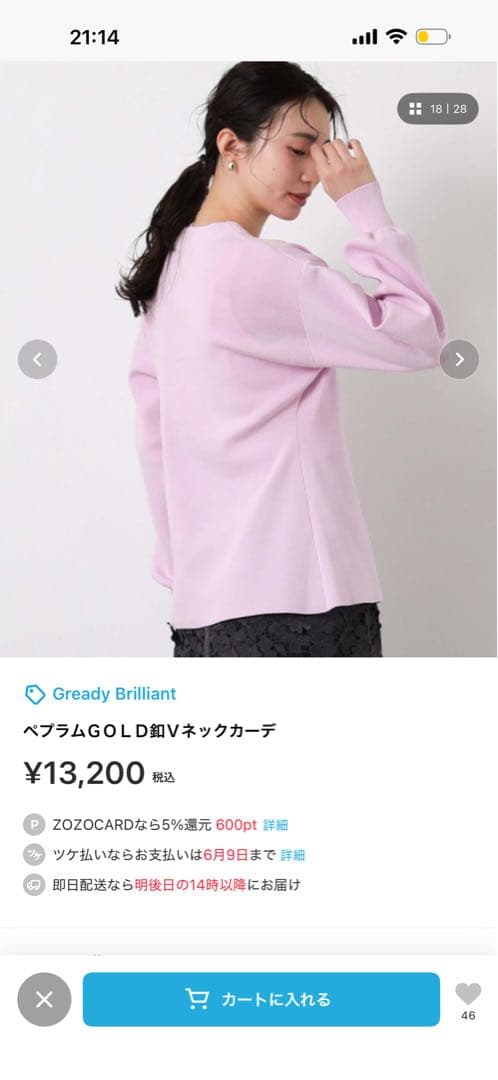Close the product view with the X button
This screenshot has height=1080, width=498.
(x=44, y=999)
